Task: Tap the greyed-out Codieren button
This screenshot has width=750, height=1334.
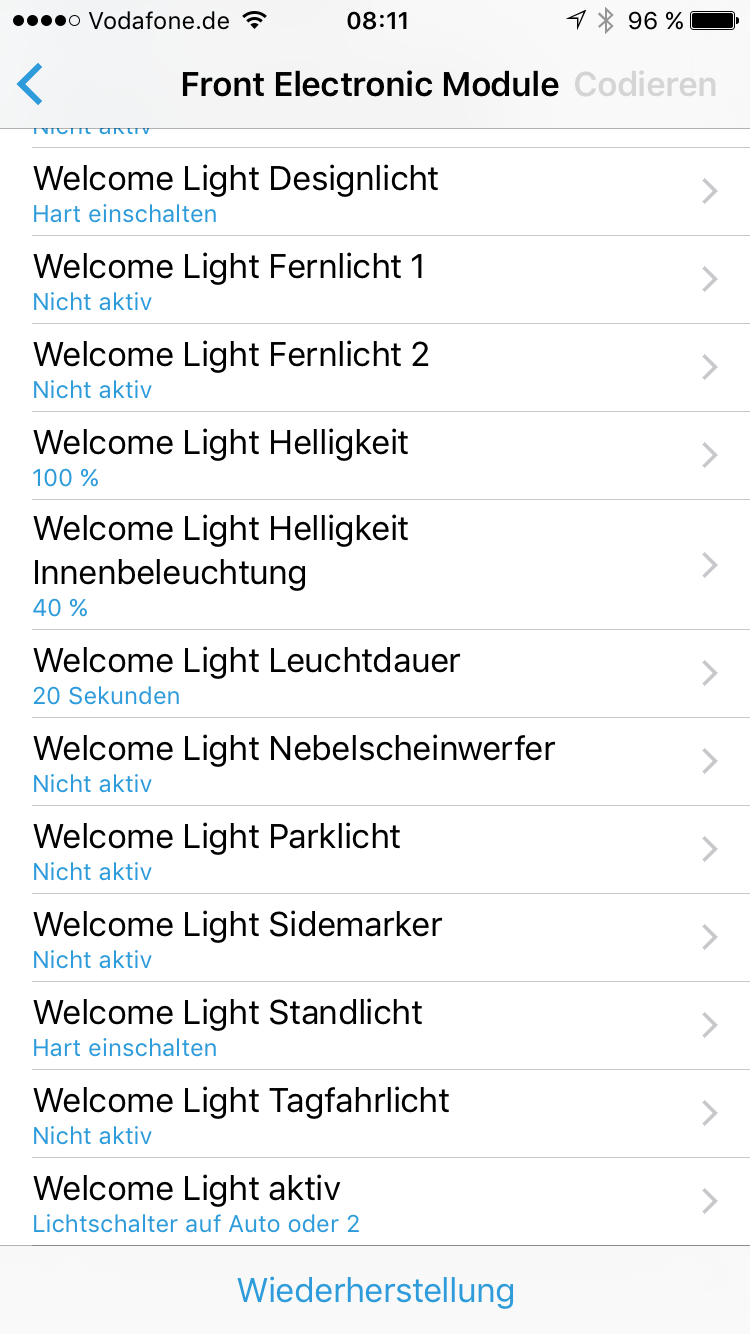Action: [645, 85]
